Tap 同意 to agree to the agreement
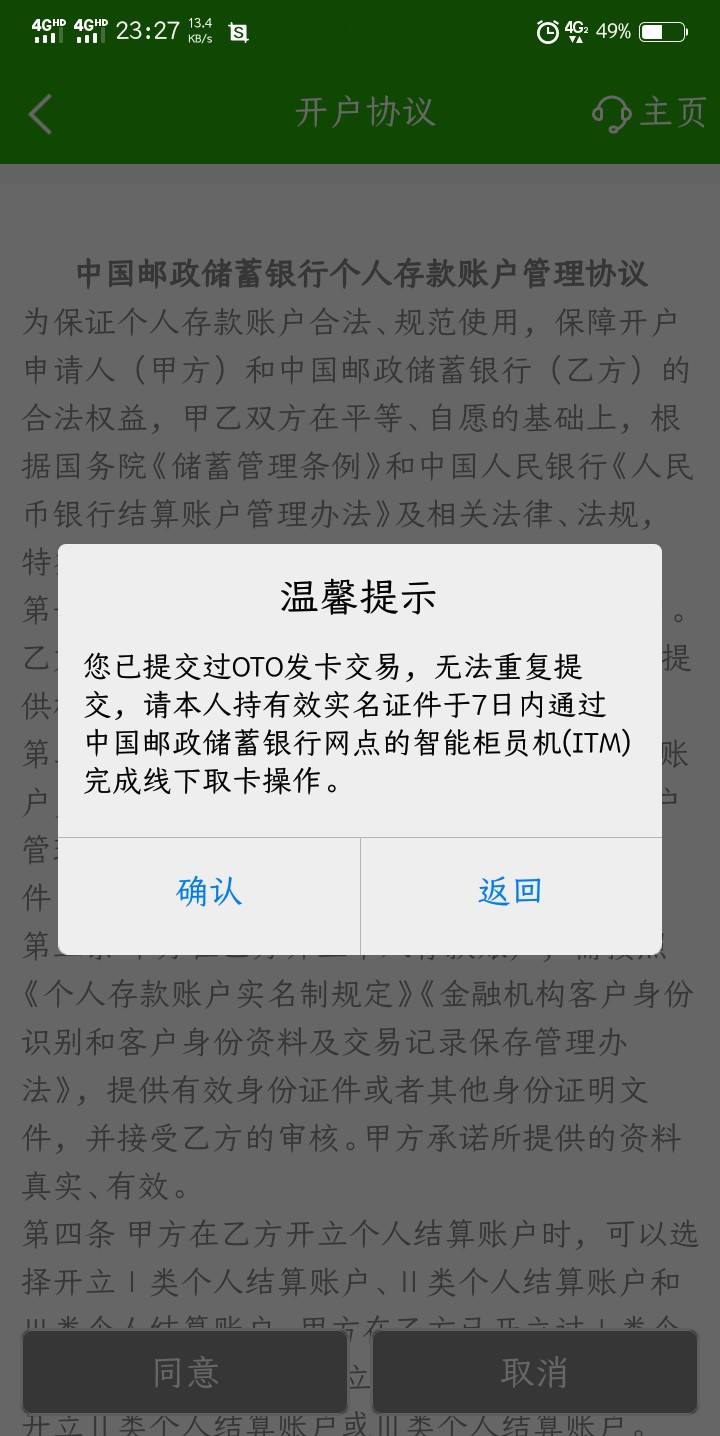The height and width of the screenshot is (1436, 720). tap(185, 1372)
